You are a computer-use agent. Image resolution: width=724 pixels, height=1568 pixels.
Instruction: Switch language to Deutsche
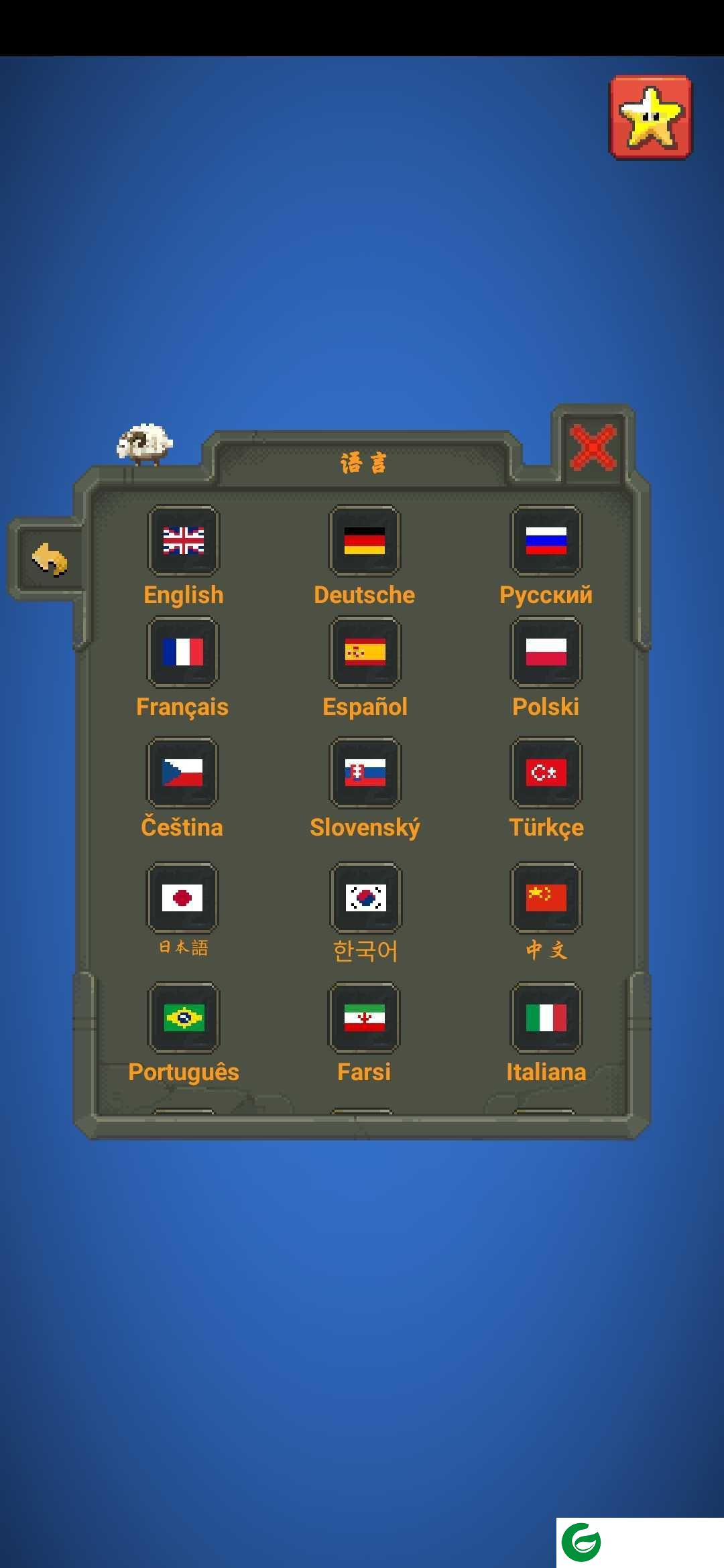click(365, 541)
